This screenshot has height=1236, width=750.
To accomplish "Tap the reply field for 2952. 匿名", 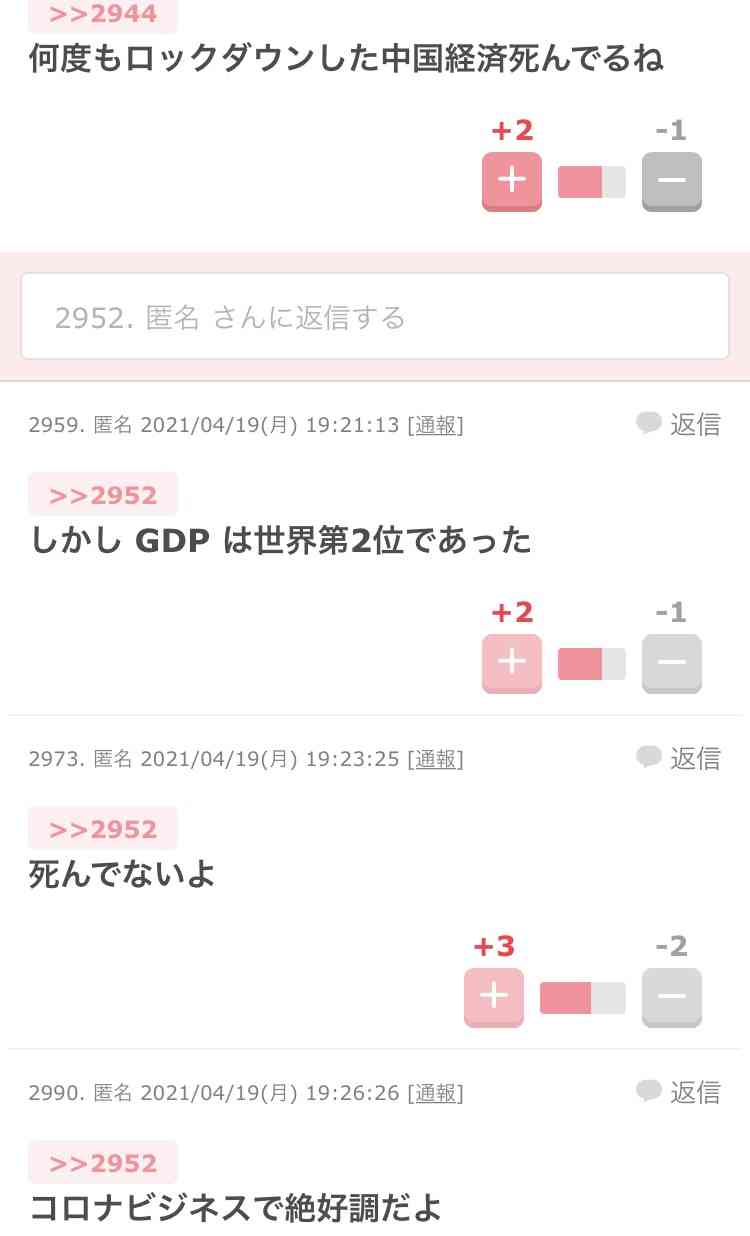I will coord(375,316).
